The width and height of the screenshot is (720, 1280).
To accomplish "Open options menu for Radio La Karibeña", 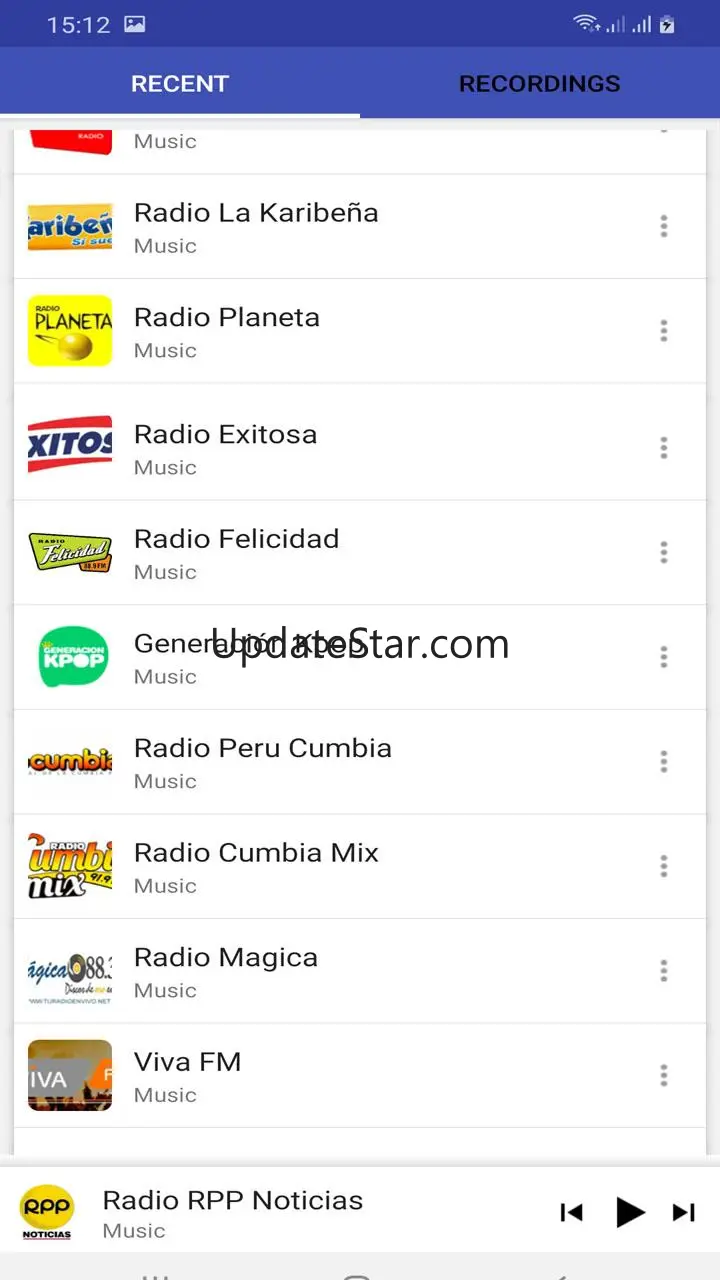I will click(x=663, y=226).
